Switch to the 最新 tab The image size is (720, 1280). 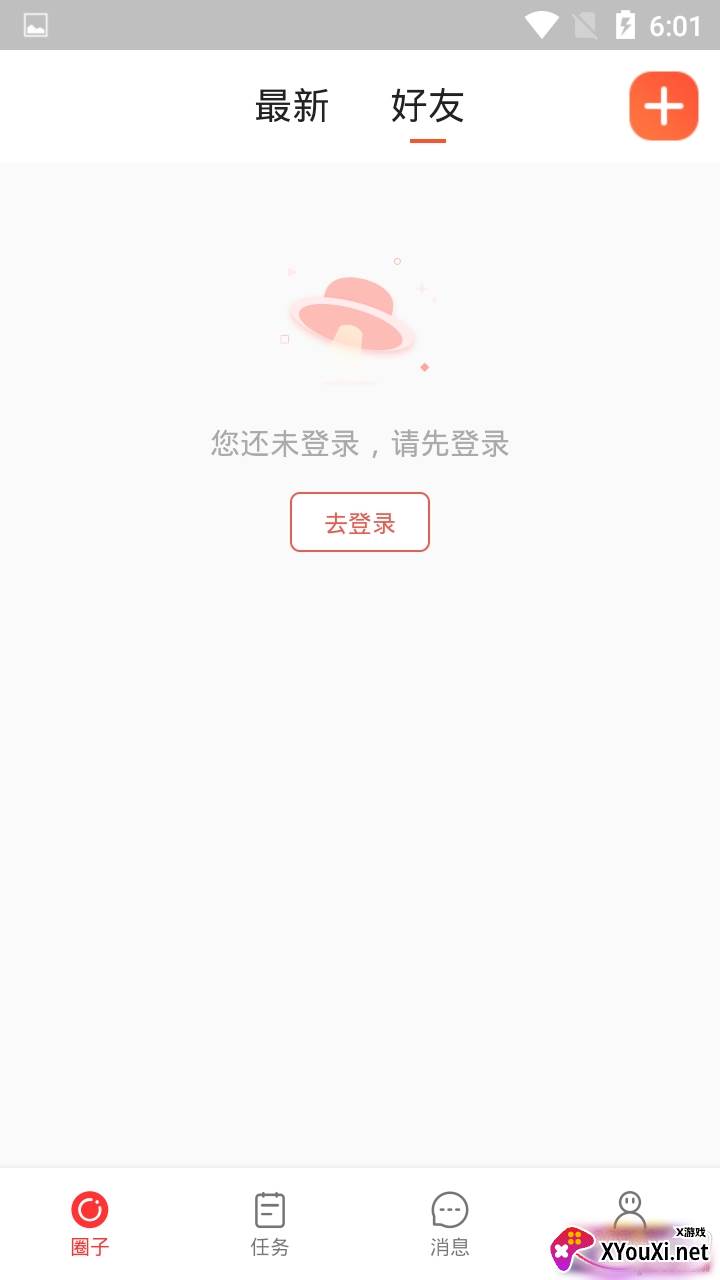[292, 106]
